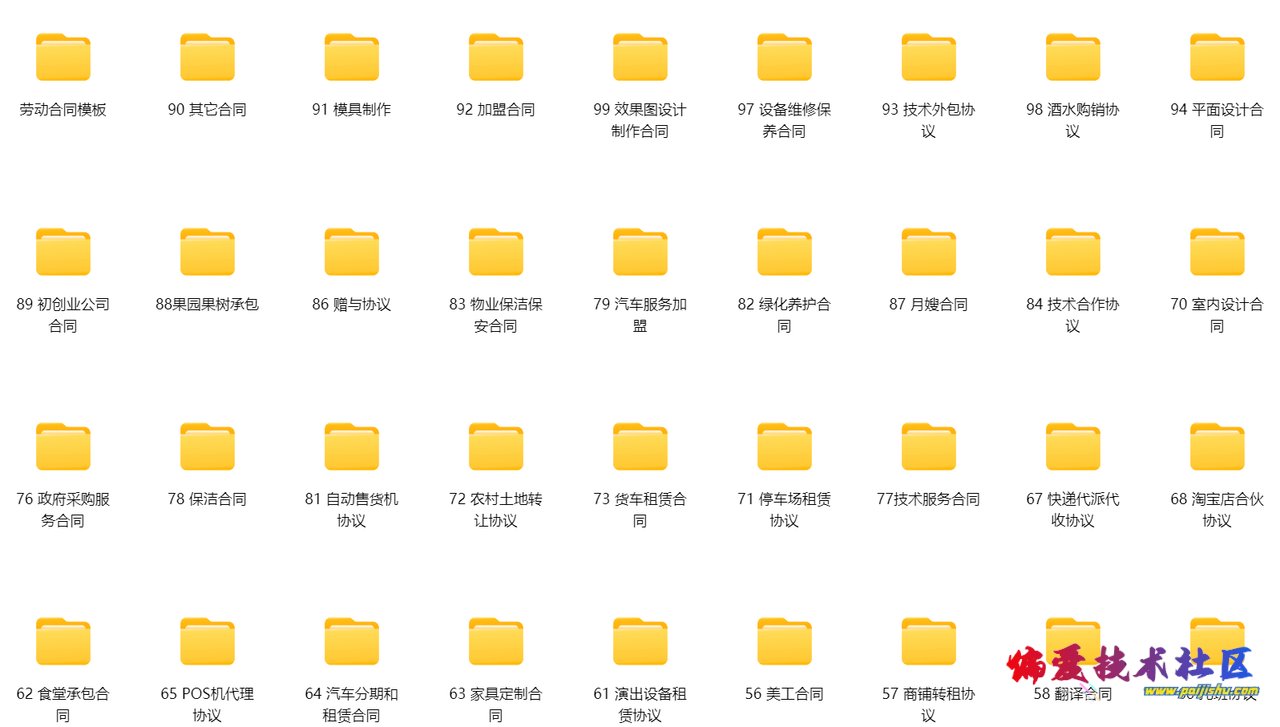Viewport: 1280px width, 727px height.
Task: Open the 56 美工合同 folder
Action: pos(784,642)
